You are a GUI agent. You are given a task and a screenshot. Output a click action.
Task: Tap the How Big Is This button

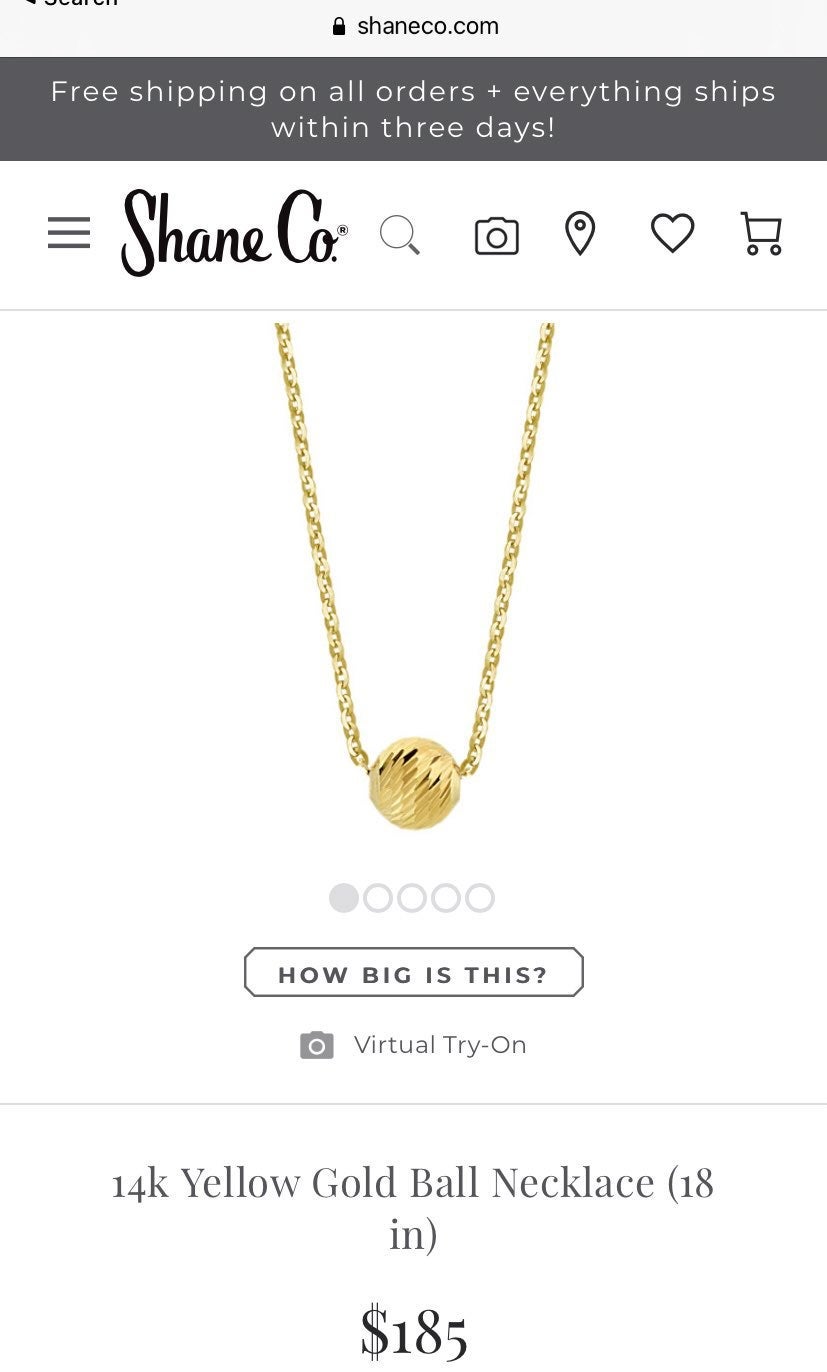pos(413,973)
